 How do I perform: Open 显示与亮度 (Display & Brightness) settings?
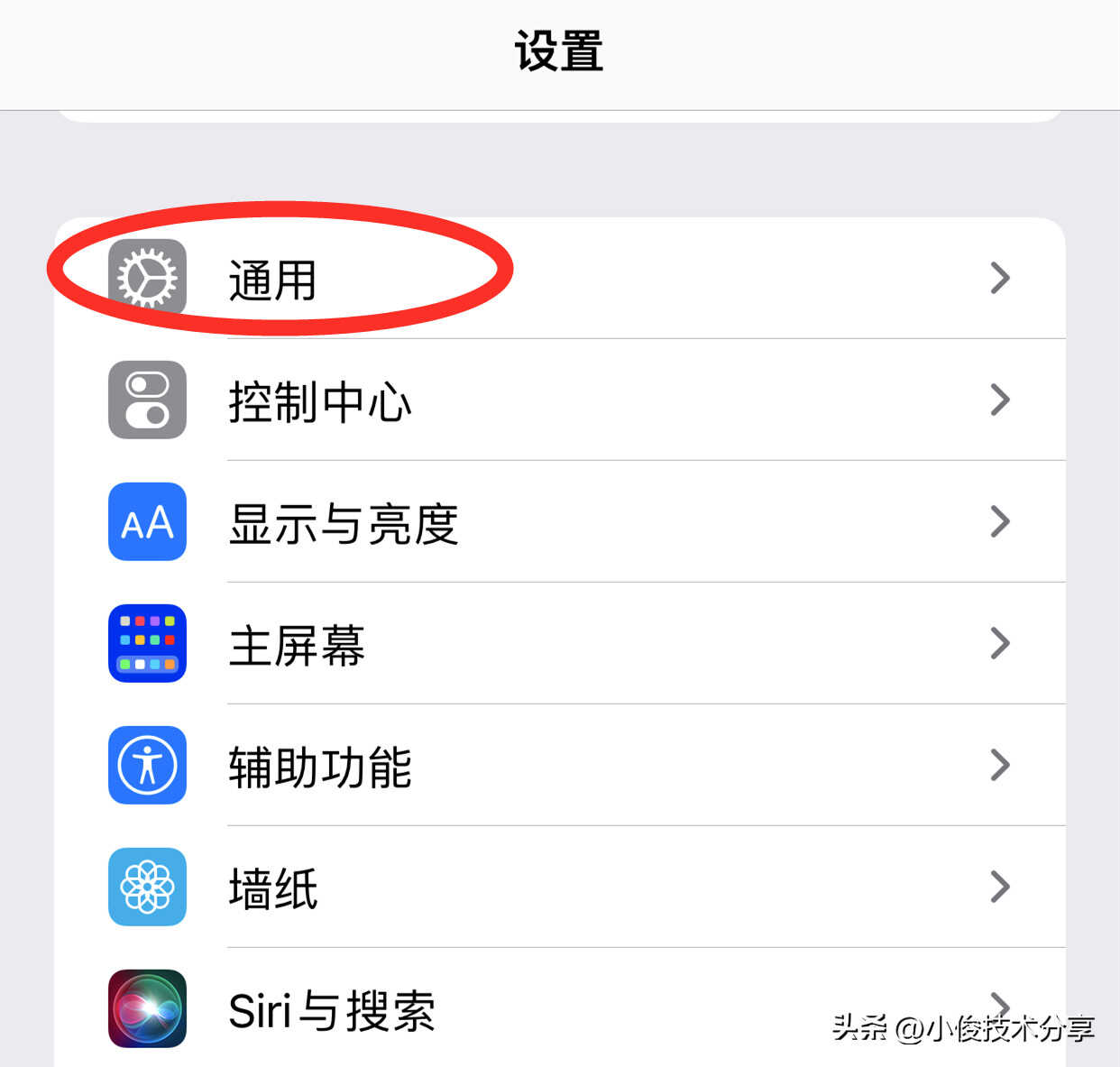point(559,522)
